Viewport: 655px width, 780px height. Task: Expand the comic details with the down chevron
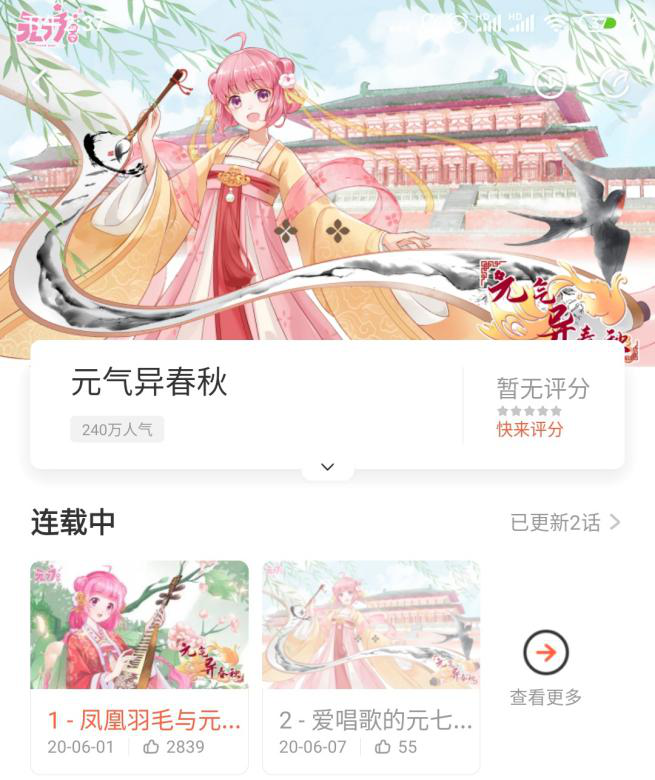(x=327, y=467)
